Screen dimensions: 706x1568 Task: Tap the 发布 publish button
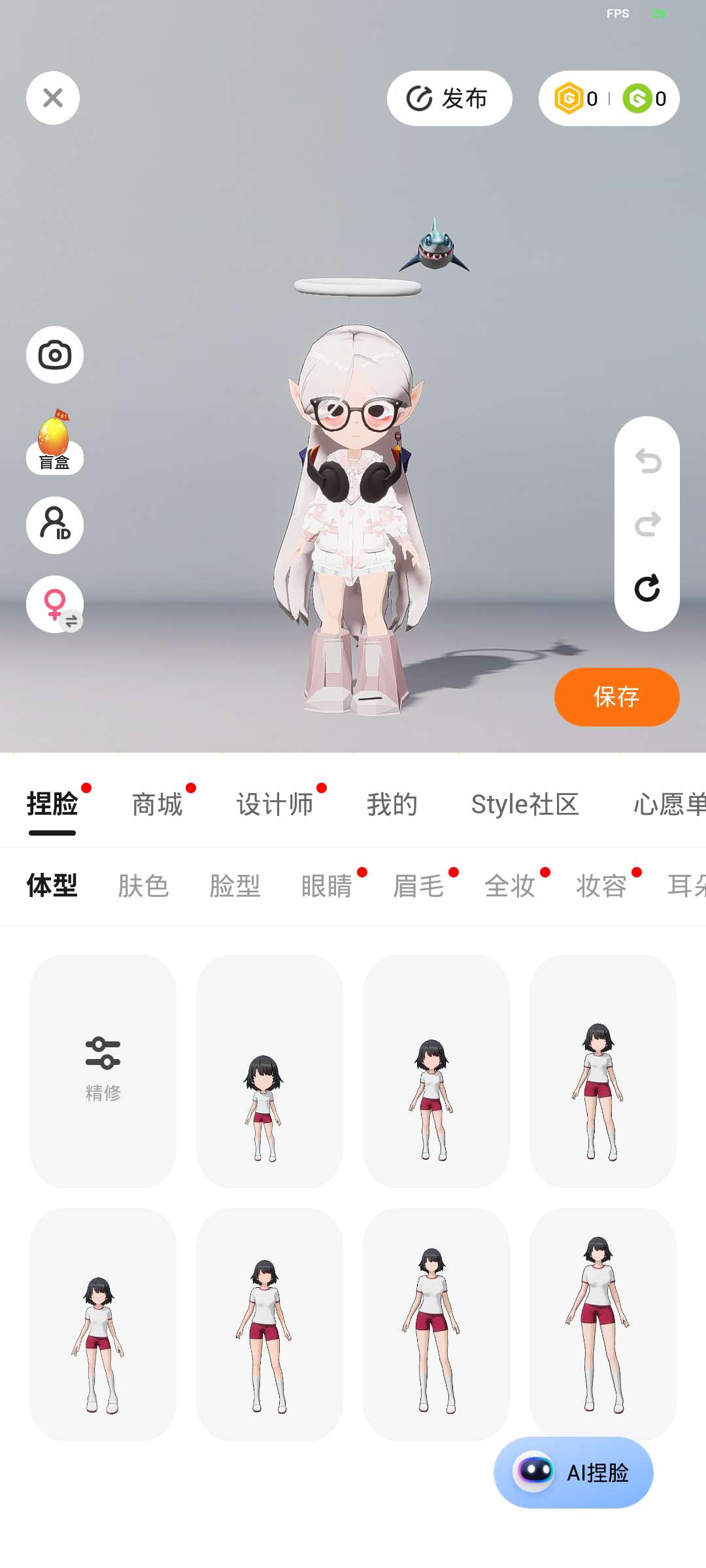click(x=449, y=99)
